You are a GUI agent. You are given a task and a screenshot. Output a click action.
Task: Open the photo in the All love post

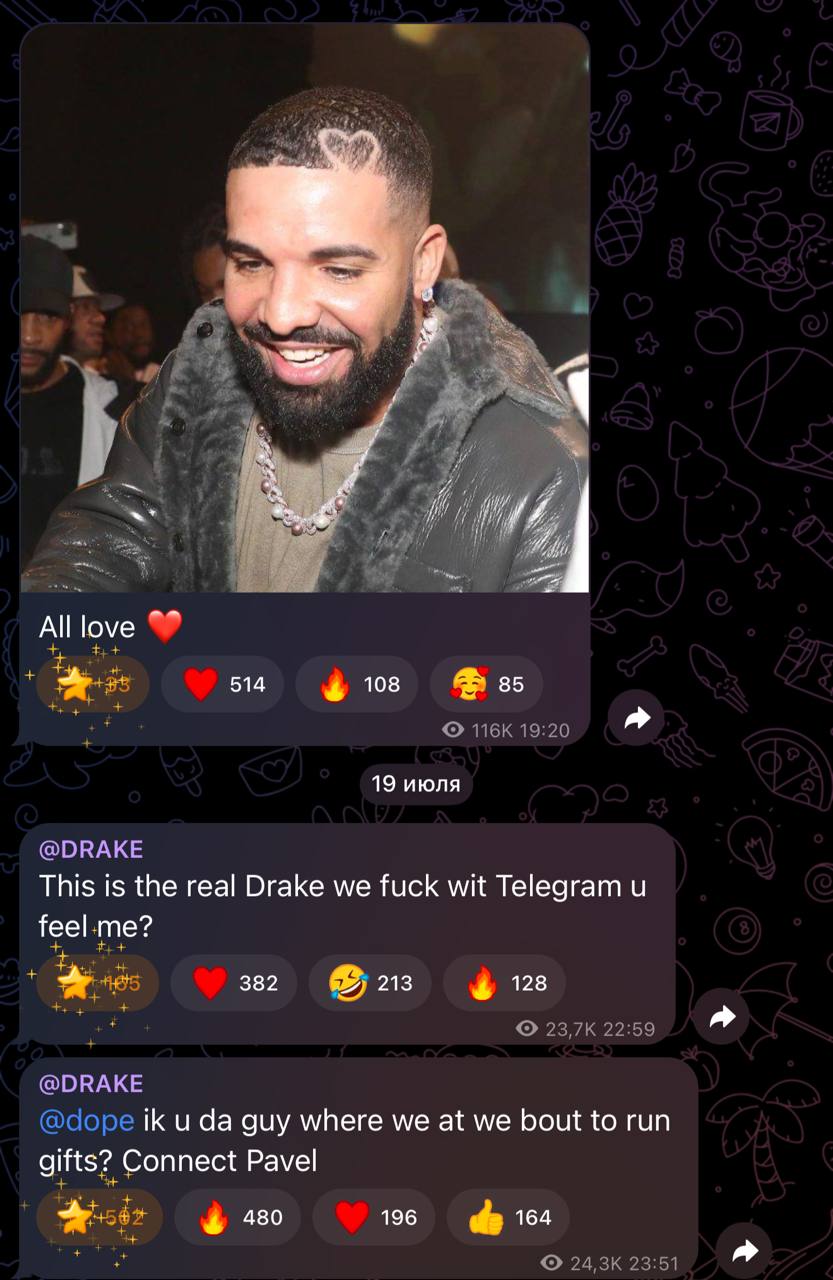pyautogui.click(x=304, y=308)
